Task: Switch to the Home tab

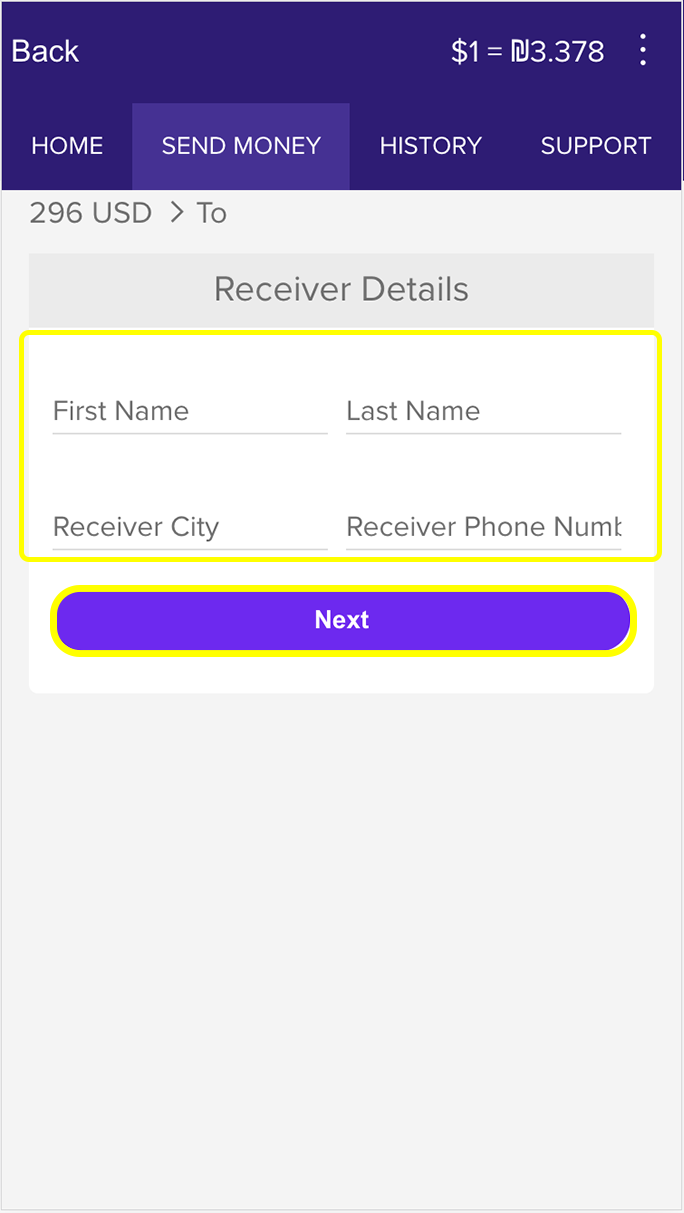Action: coord(67,146)
